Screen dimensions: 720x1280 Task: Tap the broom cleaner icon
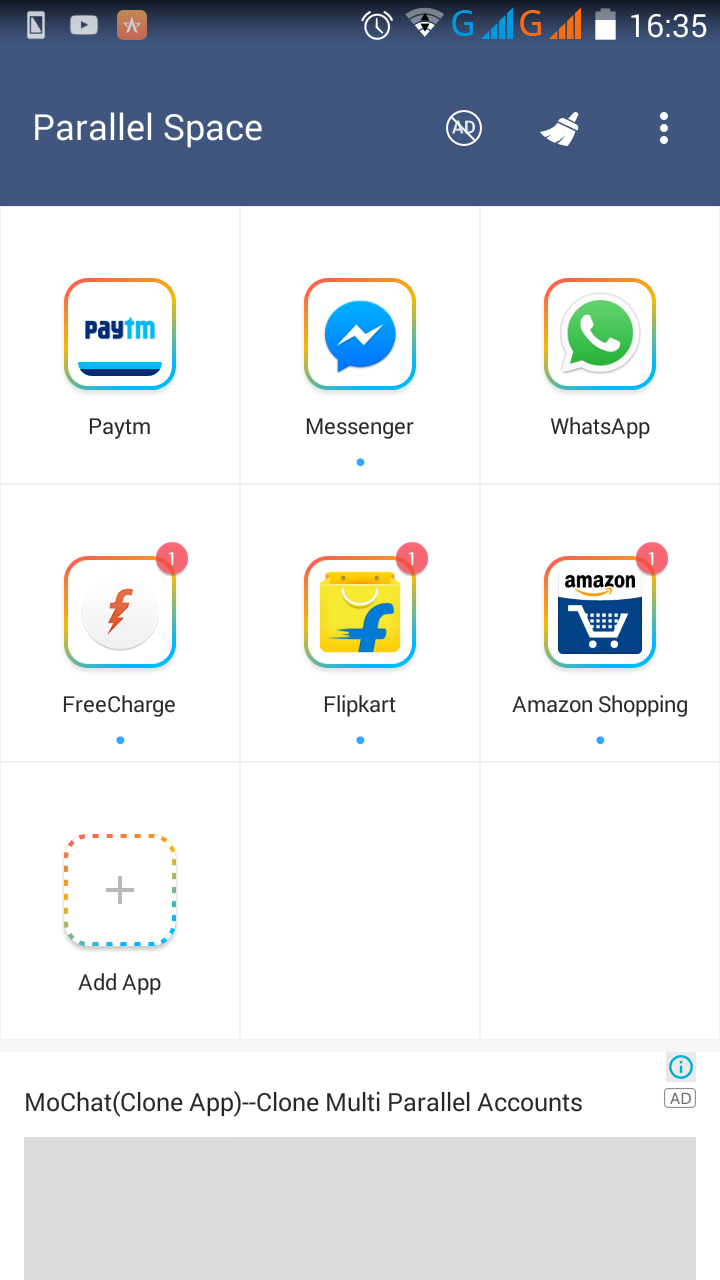(561, 128)
